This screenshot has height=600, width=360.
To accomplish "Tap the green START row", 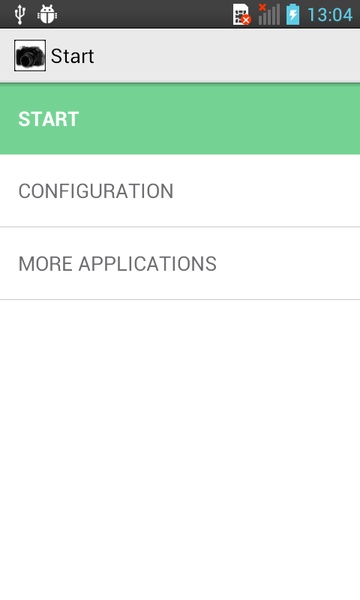I will 180,119.
